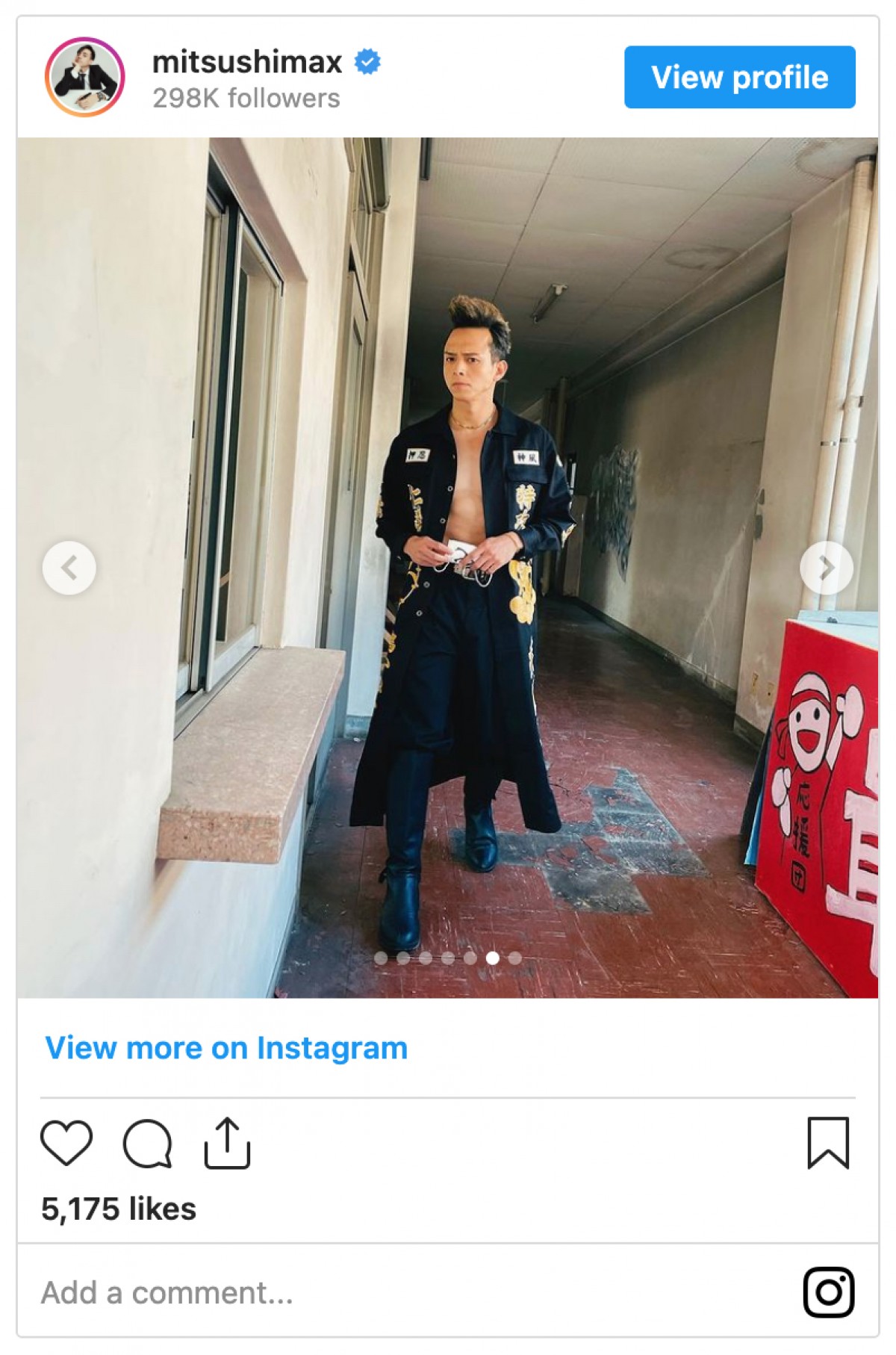The width and height of the screenshot is (896, 1355).
Task: Open mitsushimax profile avatar
Action: coord(84,77)
